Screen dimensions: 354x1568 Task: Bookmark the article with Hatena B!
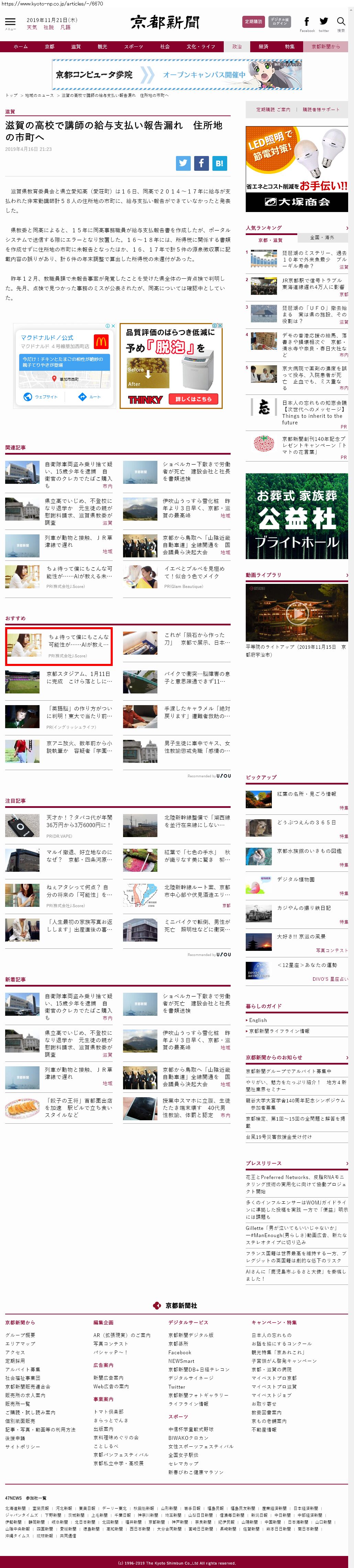[219, 163]
